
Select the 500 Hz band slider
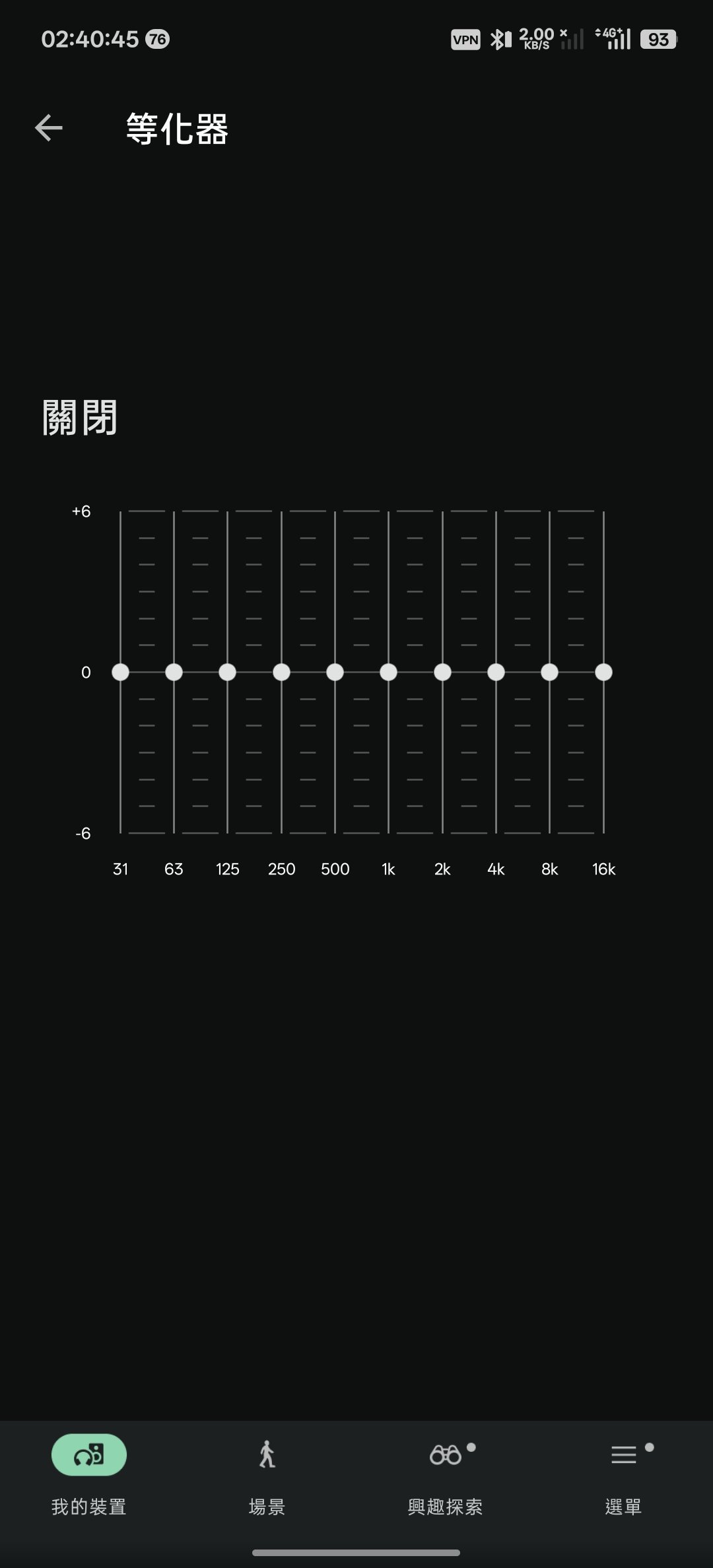click(335, 672)
